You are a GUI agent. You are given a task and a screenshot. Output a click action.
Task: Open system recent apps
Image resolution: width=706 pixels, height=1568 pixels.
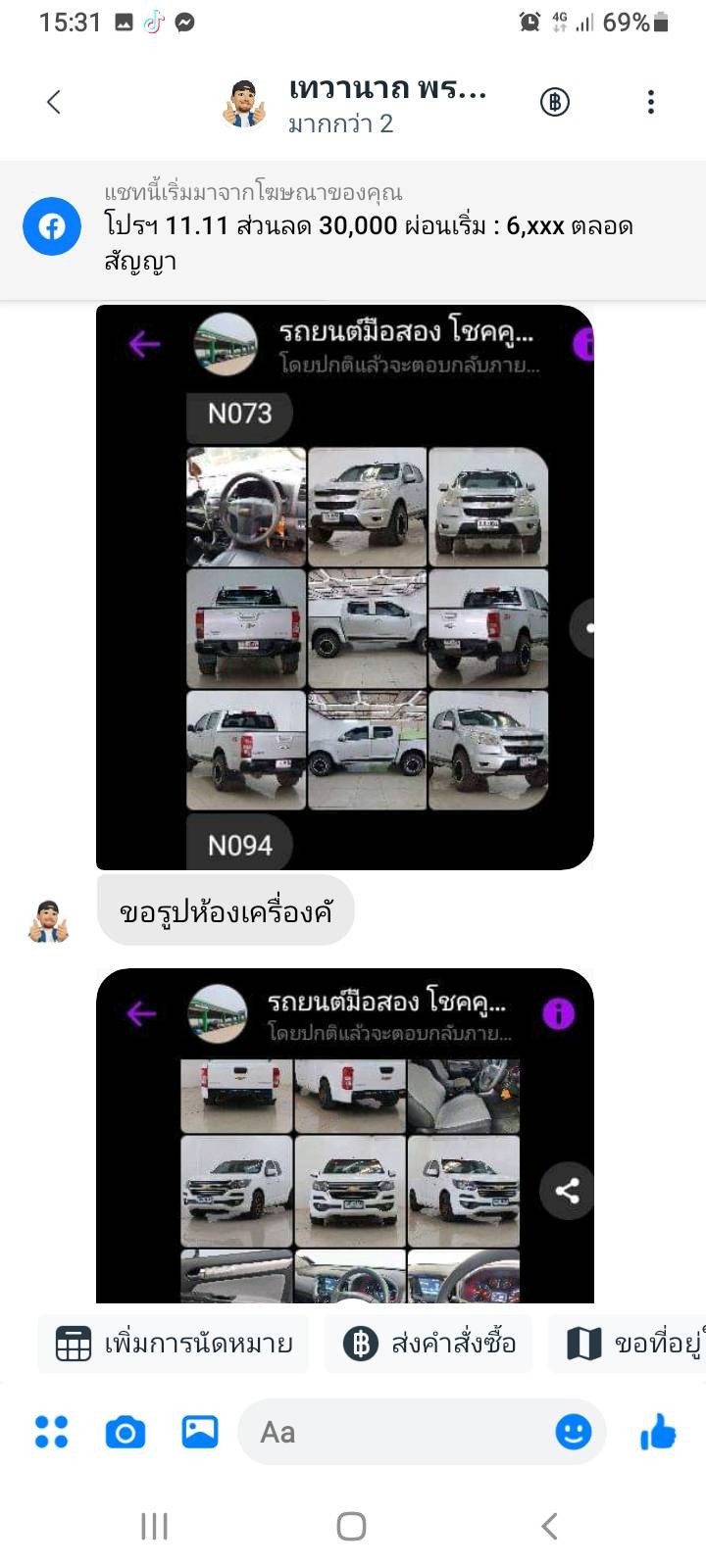(154, 1526)
